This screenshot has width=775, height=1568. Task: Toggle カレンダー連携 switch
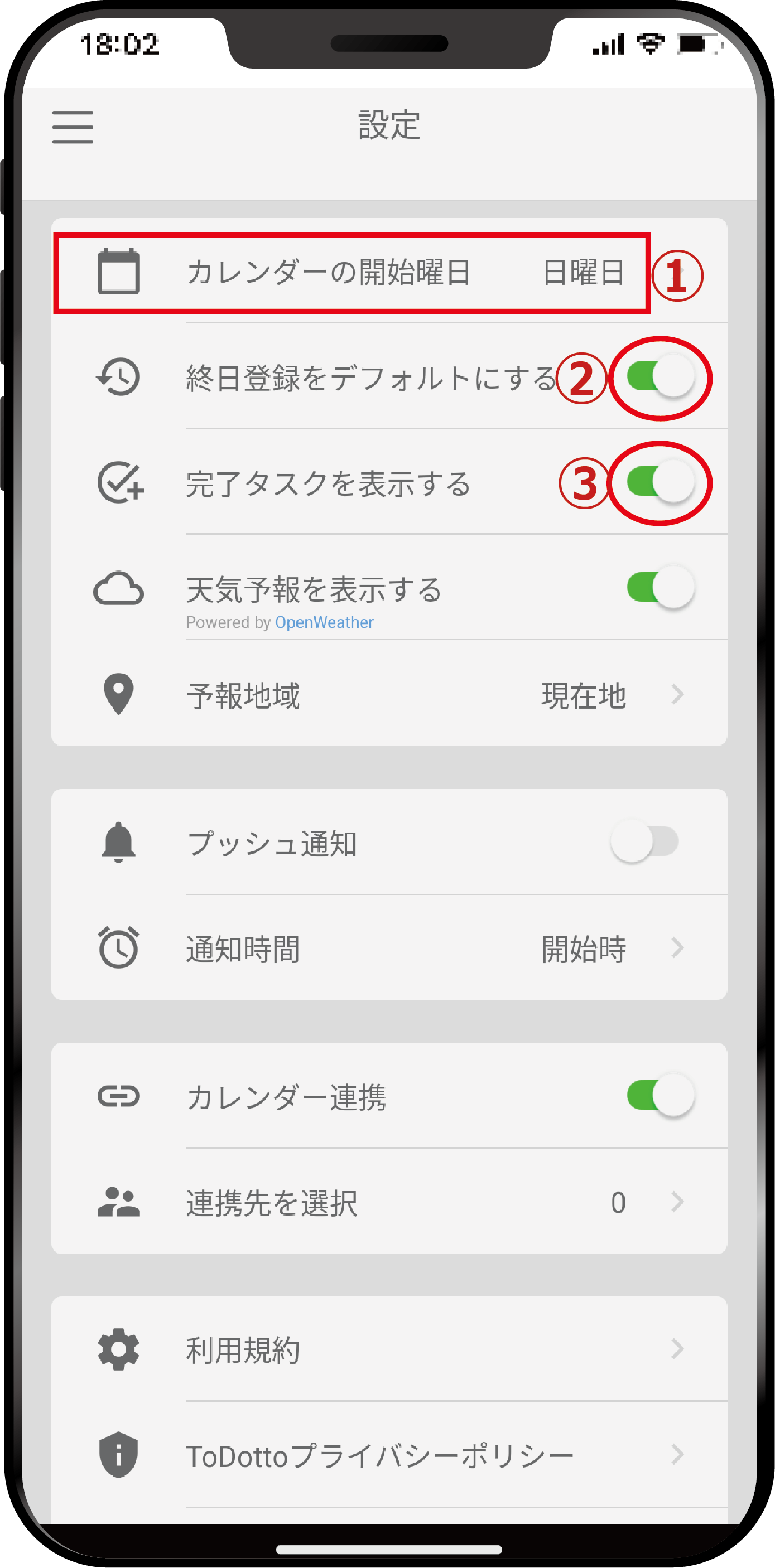660,1096
